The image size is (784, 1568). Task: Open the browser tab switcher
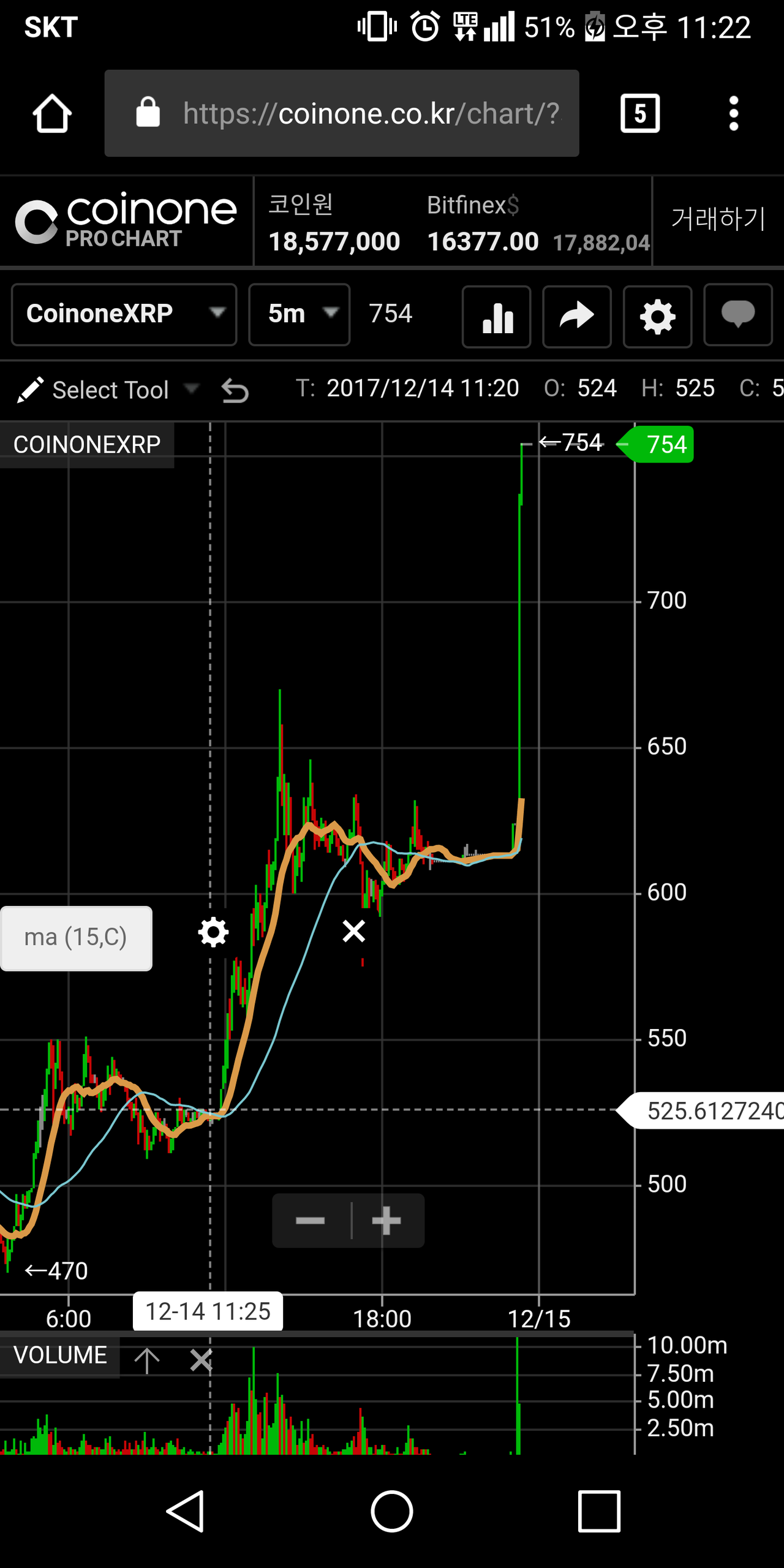pos(639,113)
